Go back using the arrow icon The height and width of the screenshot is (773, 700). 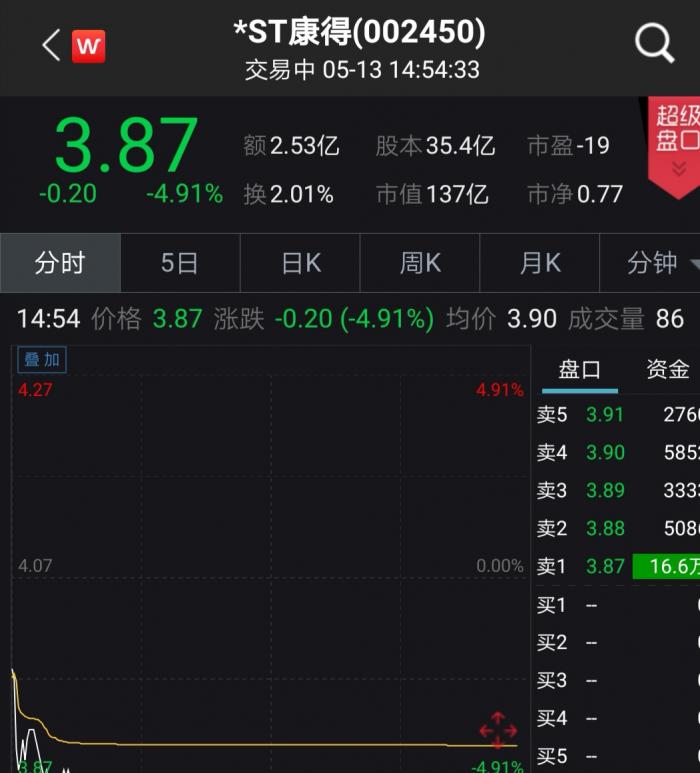(x=51, y=45)
